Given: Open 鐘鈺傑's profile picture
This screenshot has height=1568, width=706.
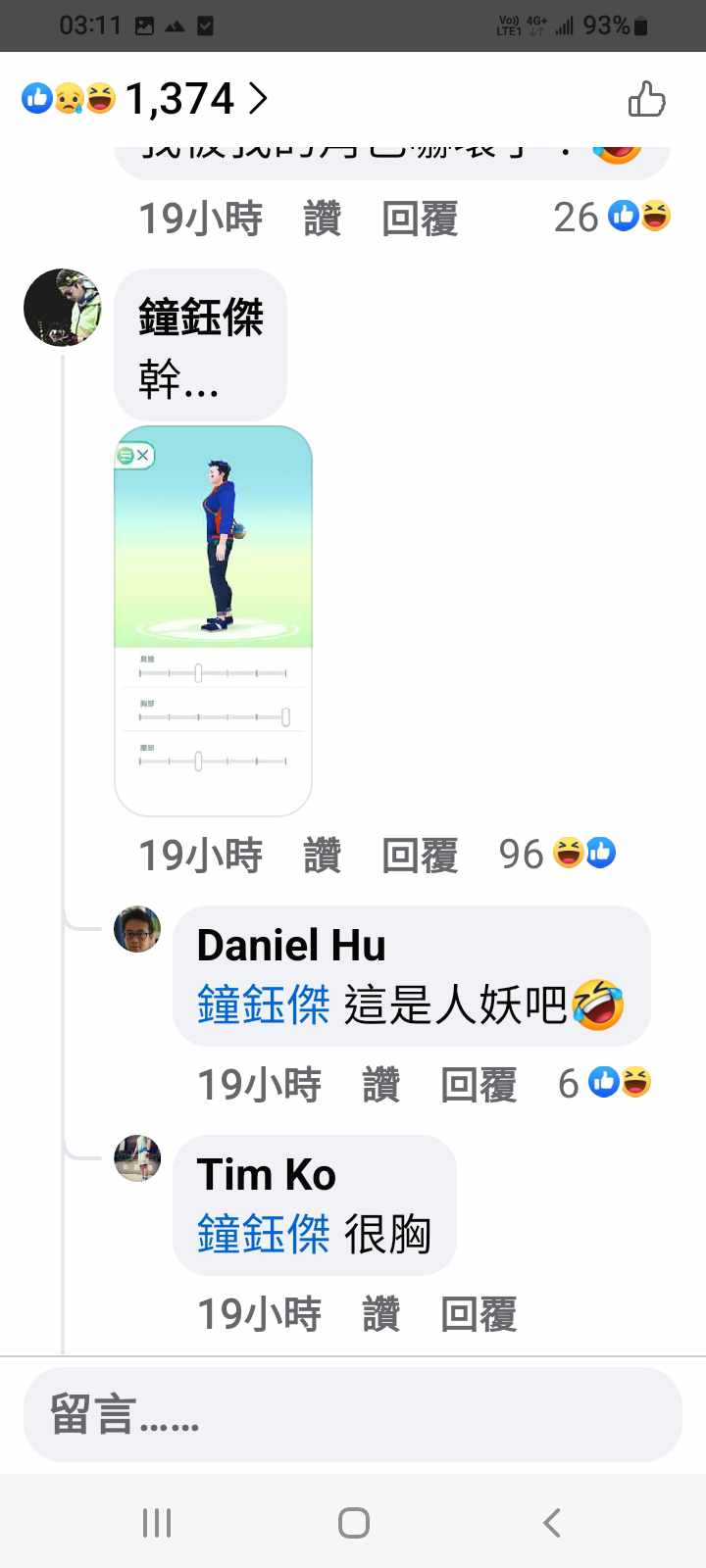Looking at the screenshot, I should (63, 308).
